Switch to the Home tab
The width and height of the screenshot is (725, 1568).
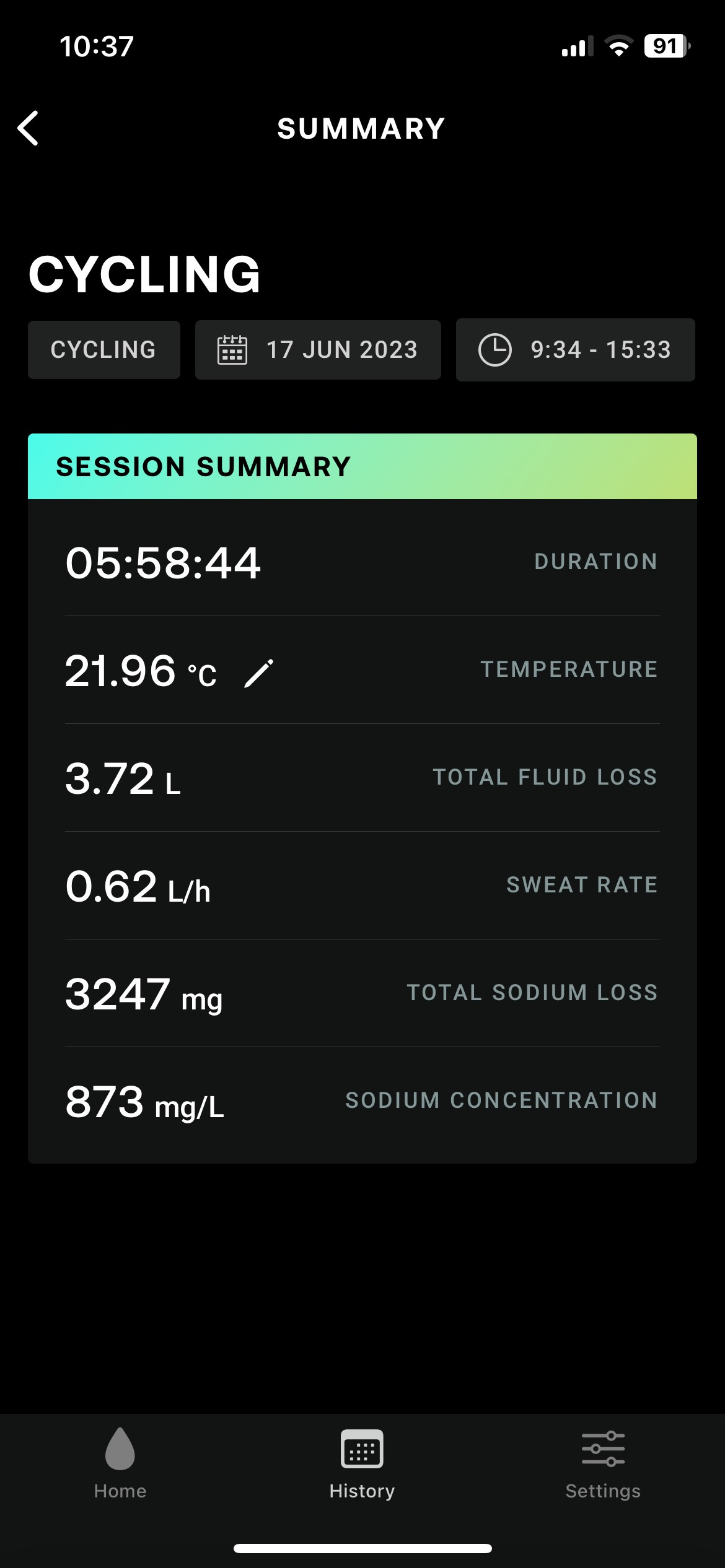point(120,1464)
